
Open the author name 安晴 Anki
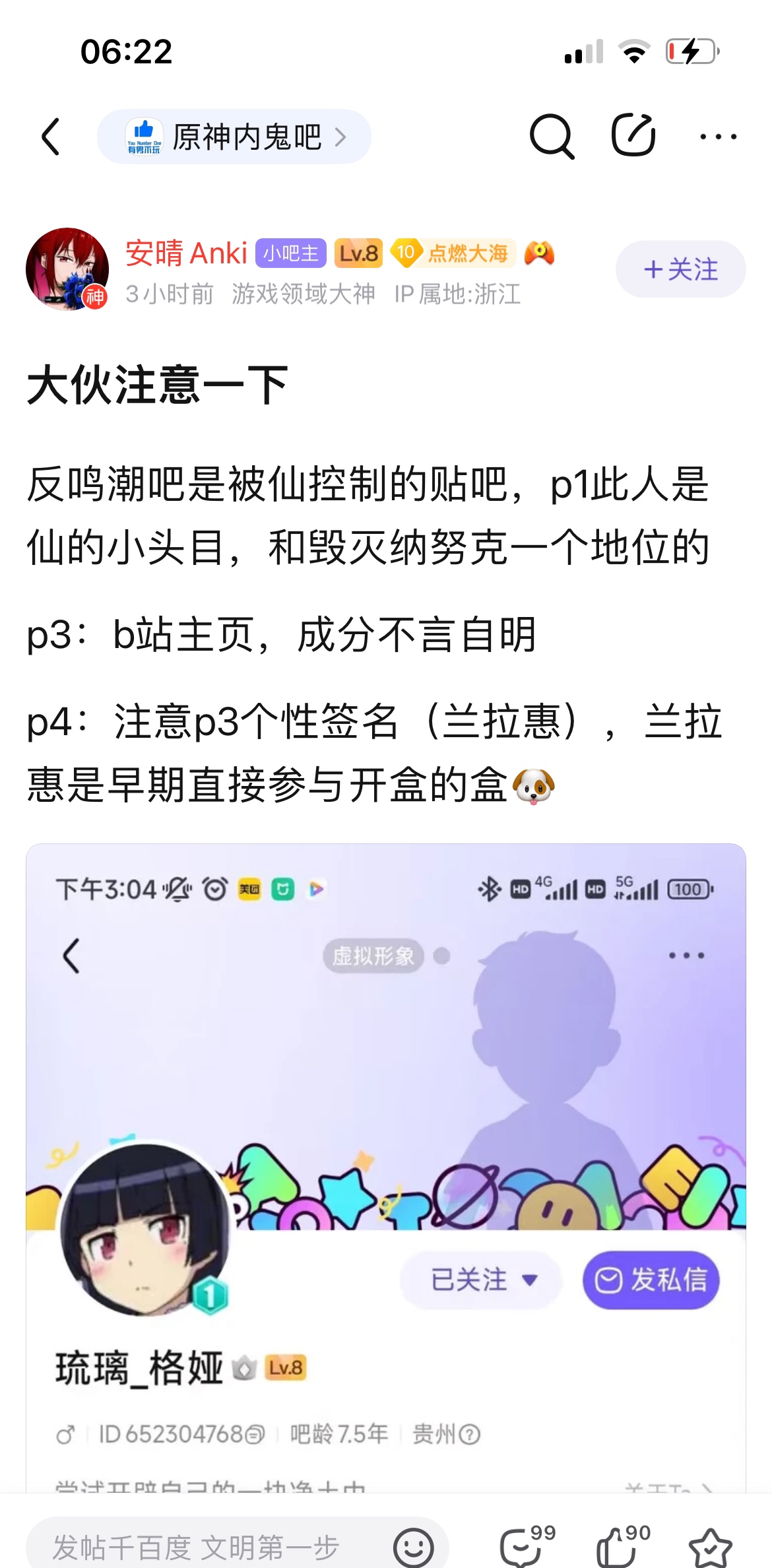(x=186, y=253)
